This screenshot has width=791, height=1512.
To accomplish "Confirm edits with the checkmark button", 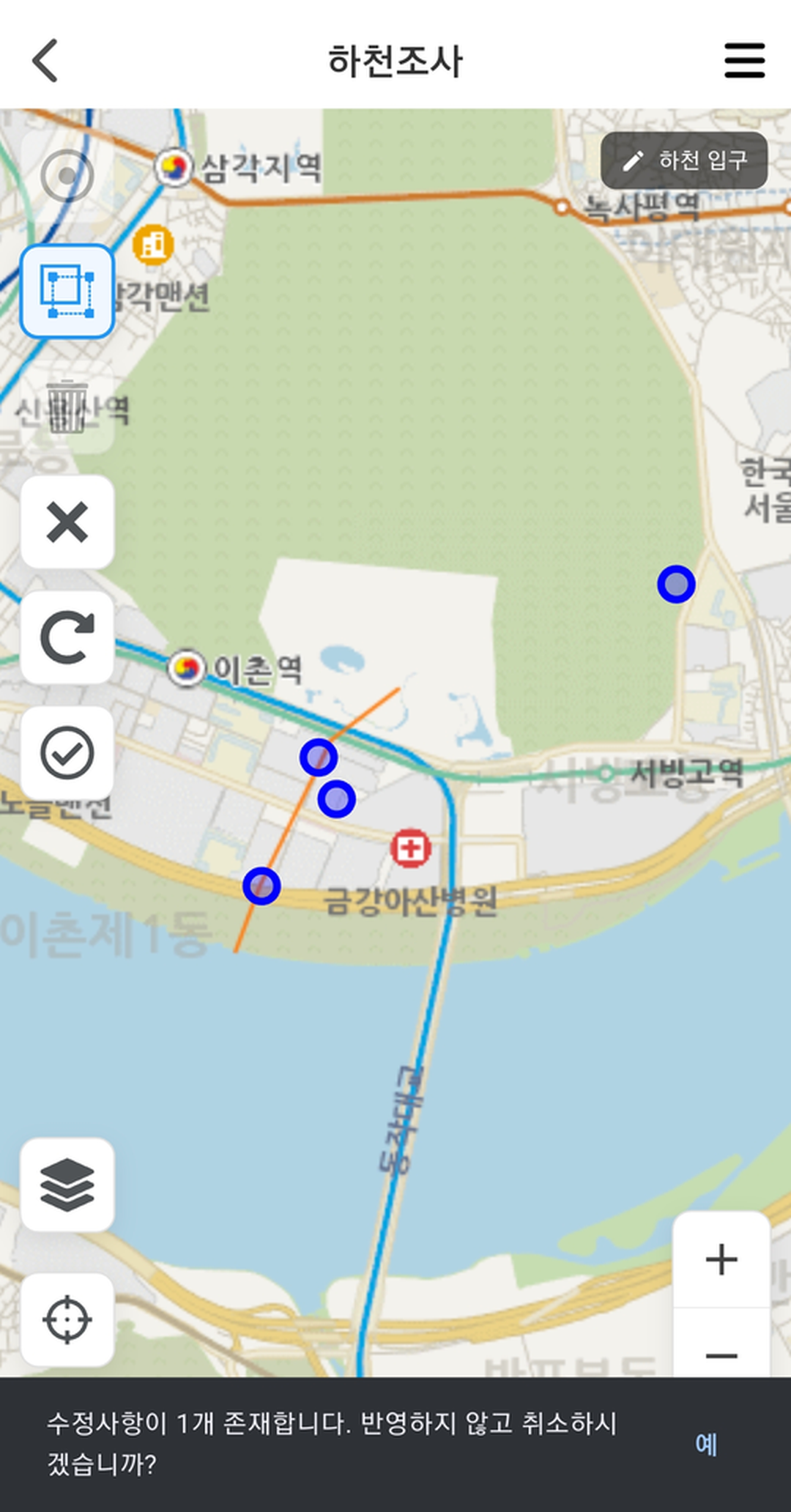I will click(67, 752).
